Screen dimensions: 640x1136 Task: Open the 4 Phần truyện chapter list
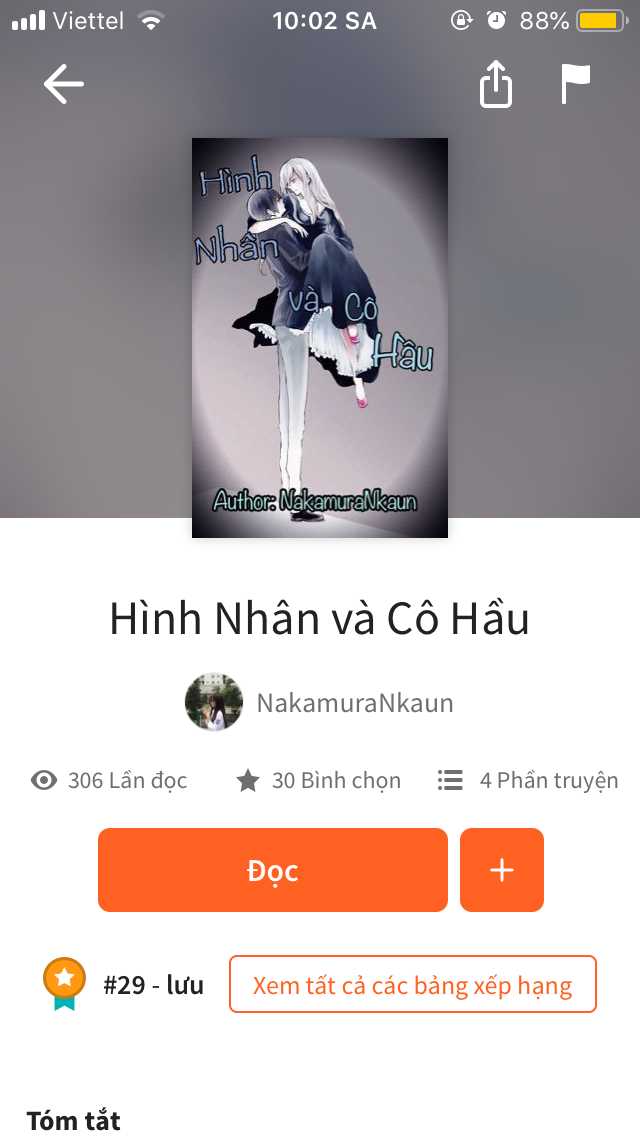(529, 780)
